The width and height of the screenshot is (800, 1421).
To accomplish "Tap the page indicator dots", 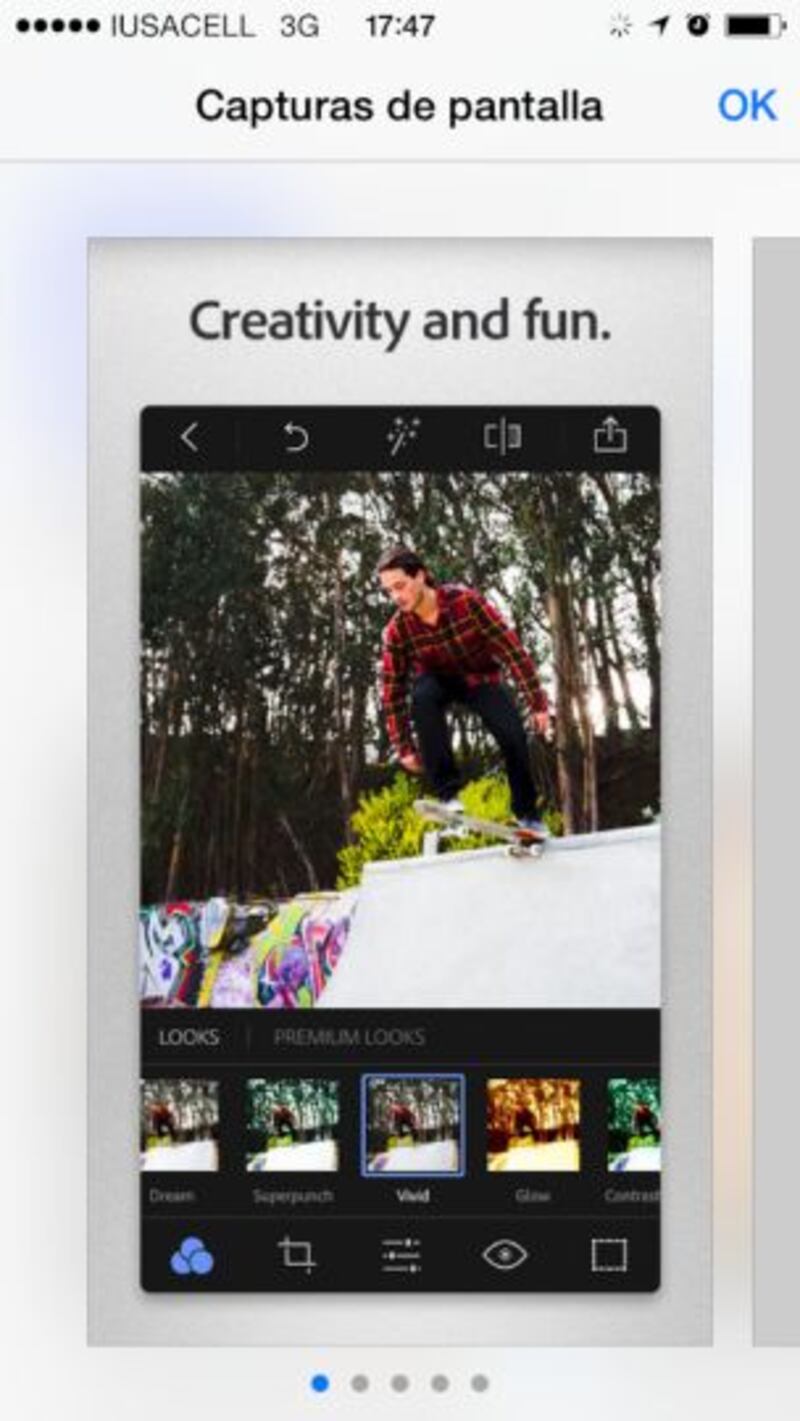I will pyautogui.click(x=400, y=1383).
